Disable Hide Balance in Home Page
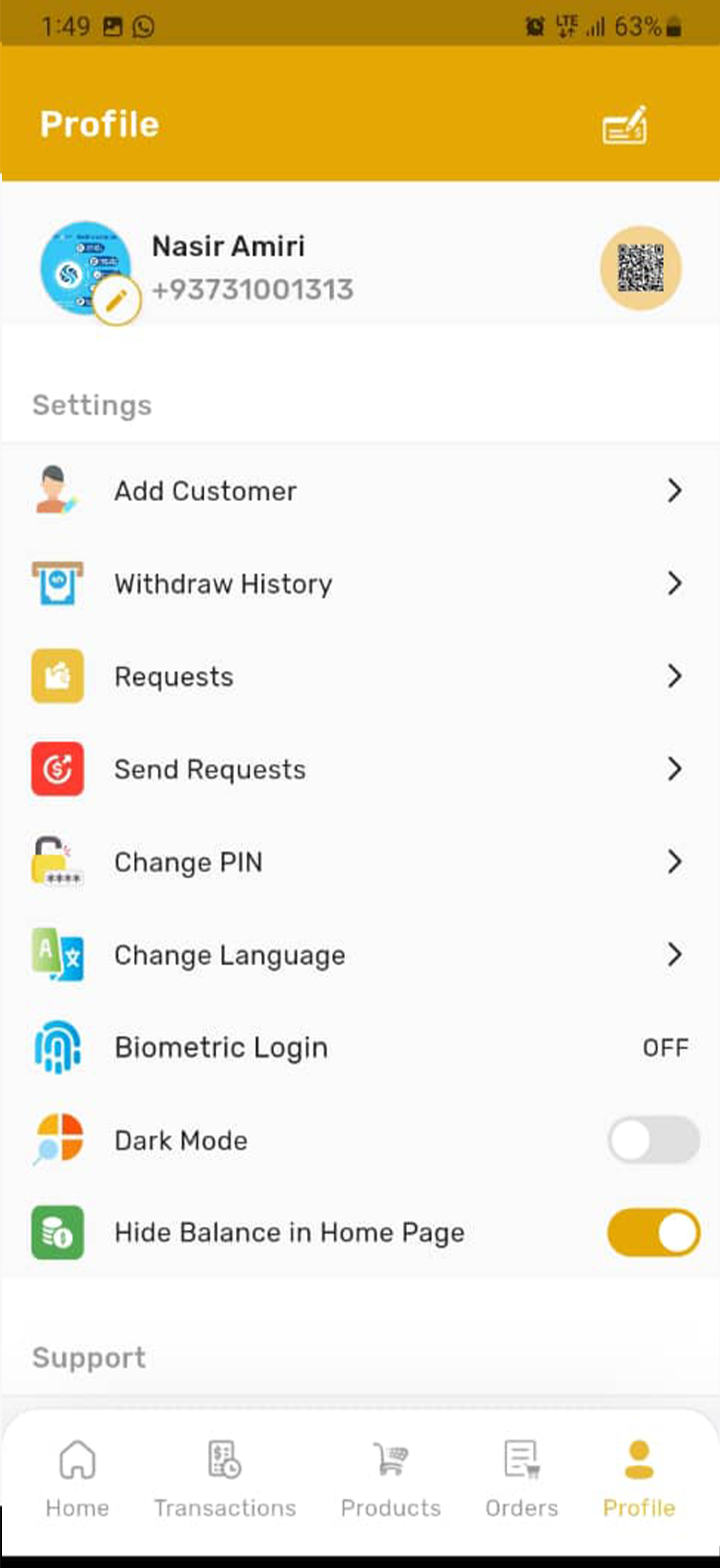The height and width of the screenshot is (1568, 720). [x=653, y=1232]
